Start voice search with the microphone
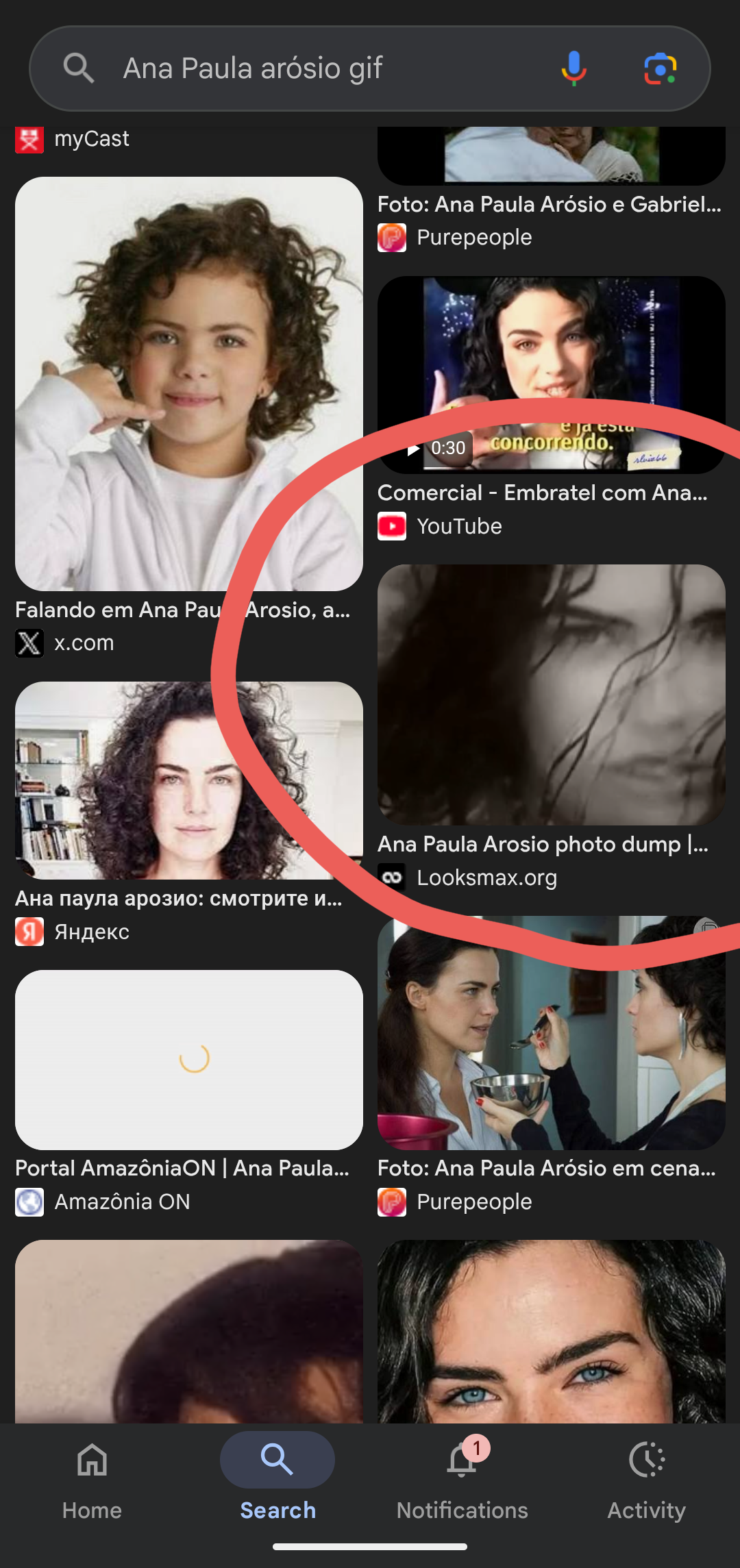Viewport: 740px width, 1568px height. [x=573, y=69]
